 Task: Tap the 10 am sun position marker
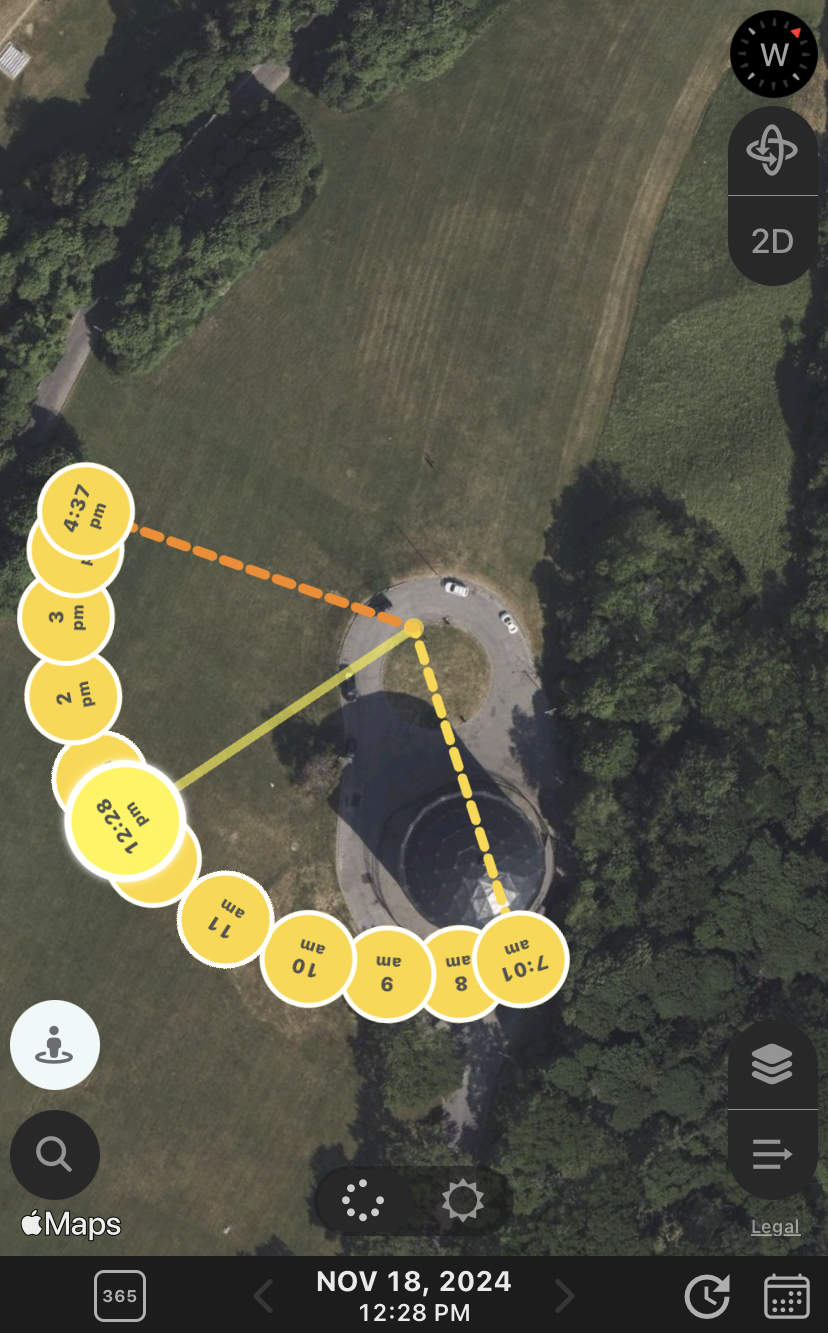(x=307, y=960)
